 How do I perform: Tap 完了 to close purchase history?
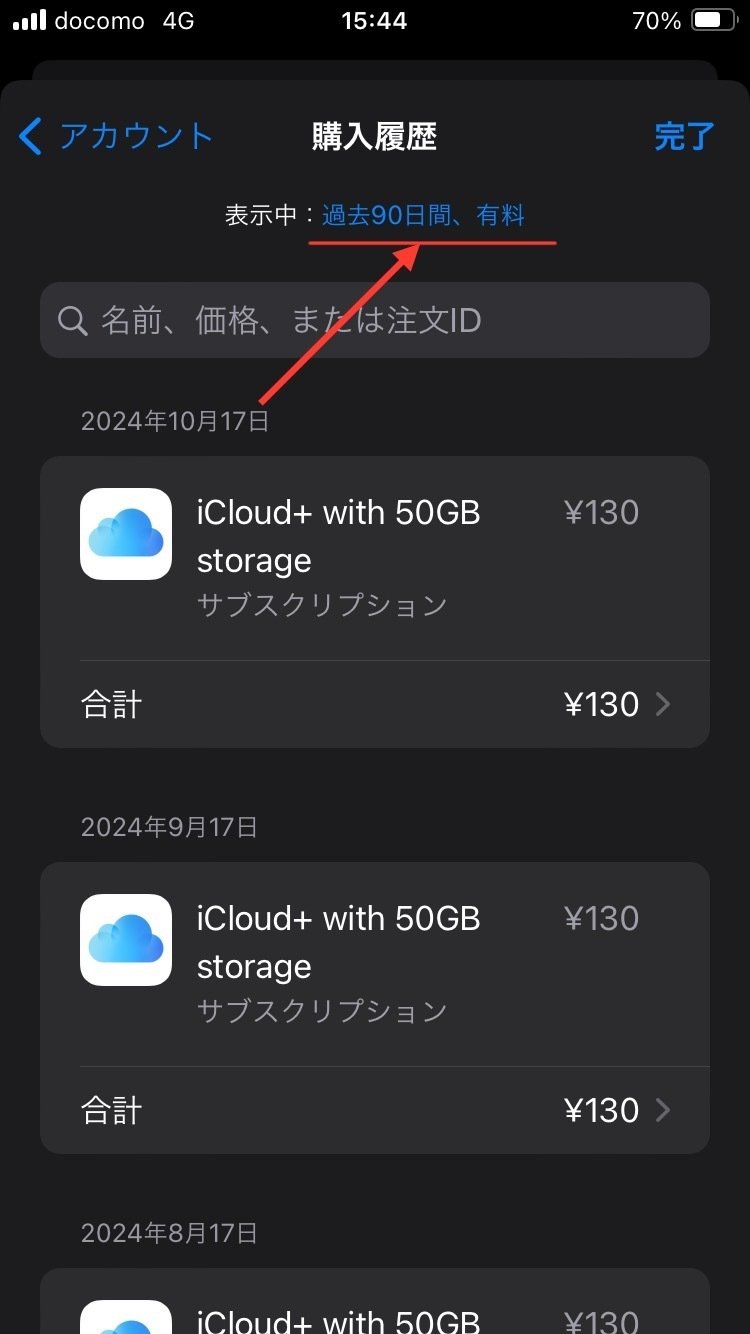684,136
